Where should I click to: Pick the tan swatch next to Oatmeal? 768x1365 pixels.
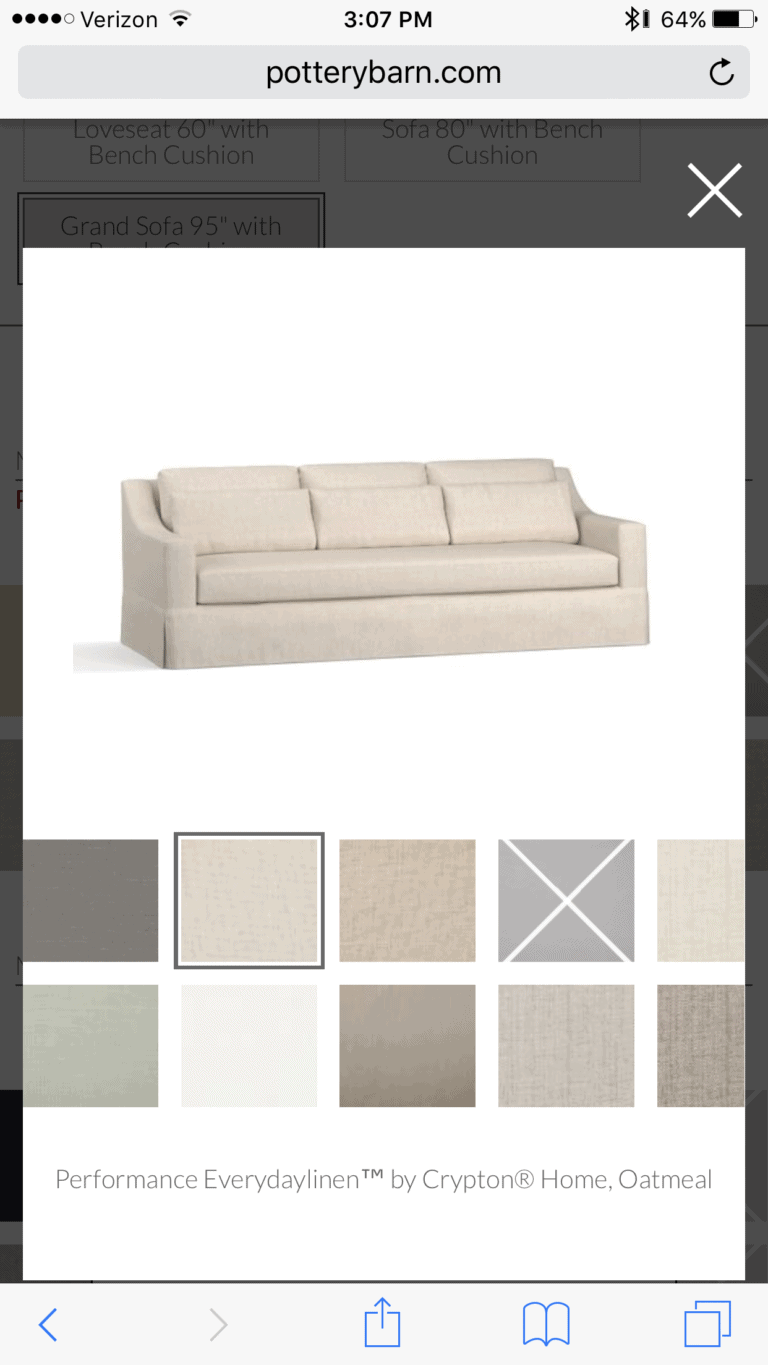407,900
